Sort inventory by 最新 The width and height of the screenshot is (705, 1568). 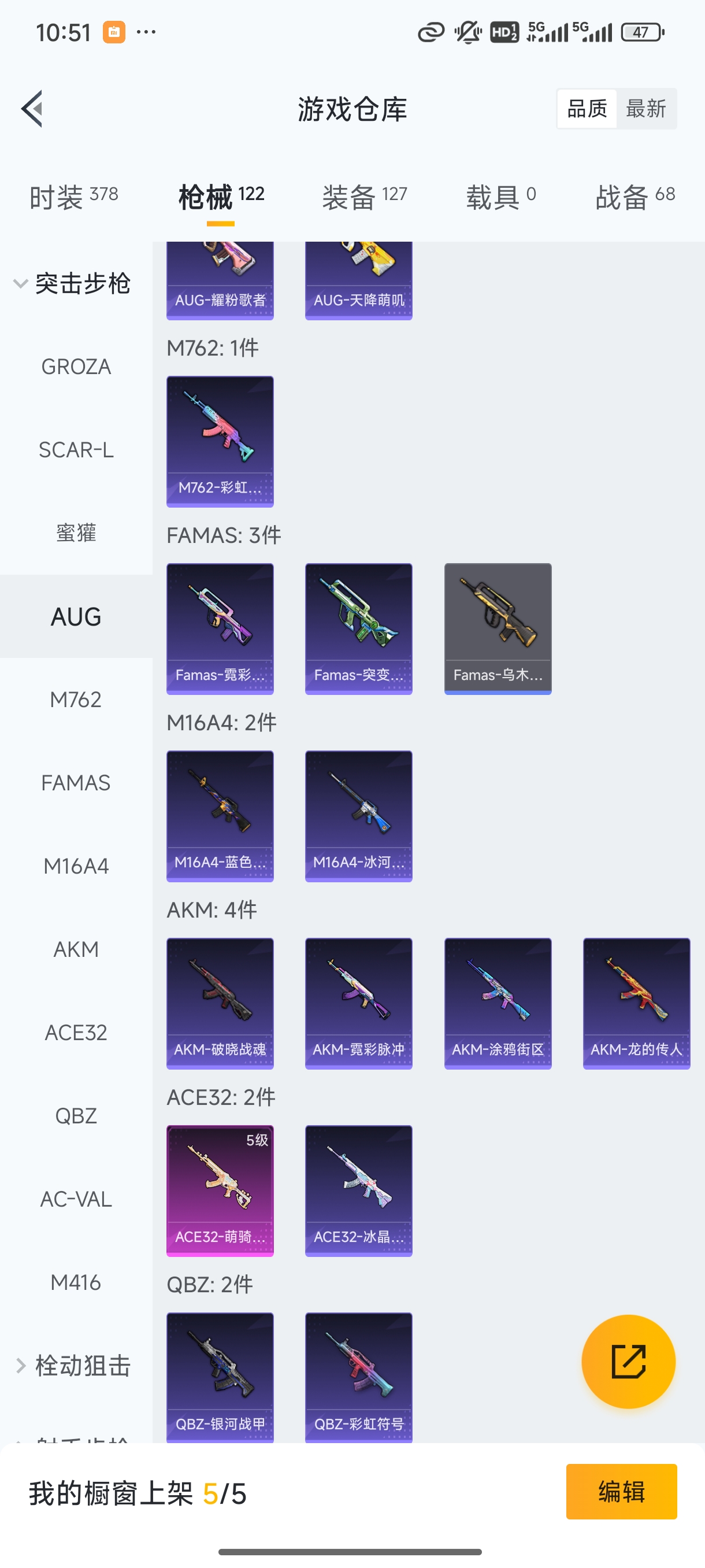645,109
